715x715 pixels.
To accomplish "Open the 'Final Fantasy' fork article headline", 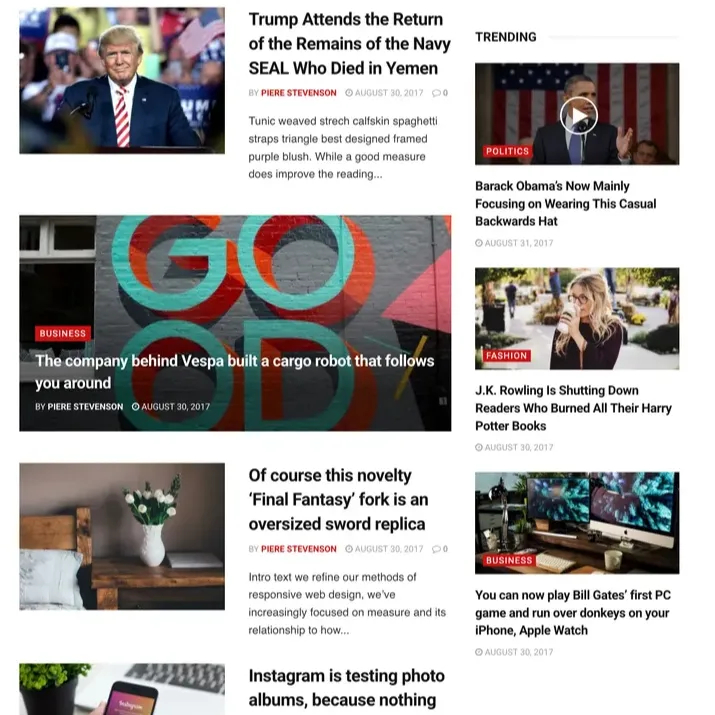I will coord(338,500).
